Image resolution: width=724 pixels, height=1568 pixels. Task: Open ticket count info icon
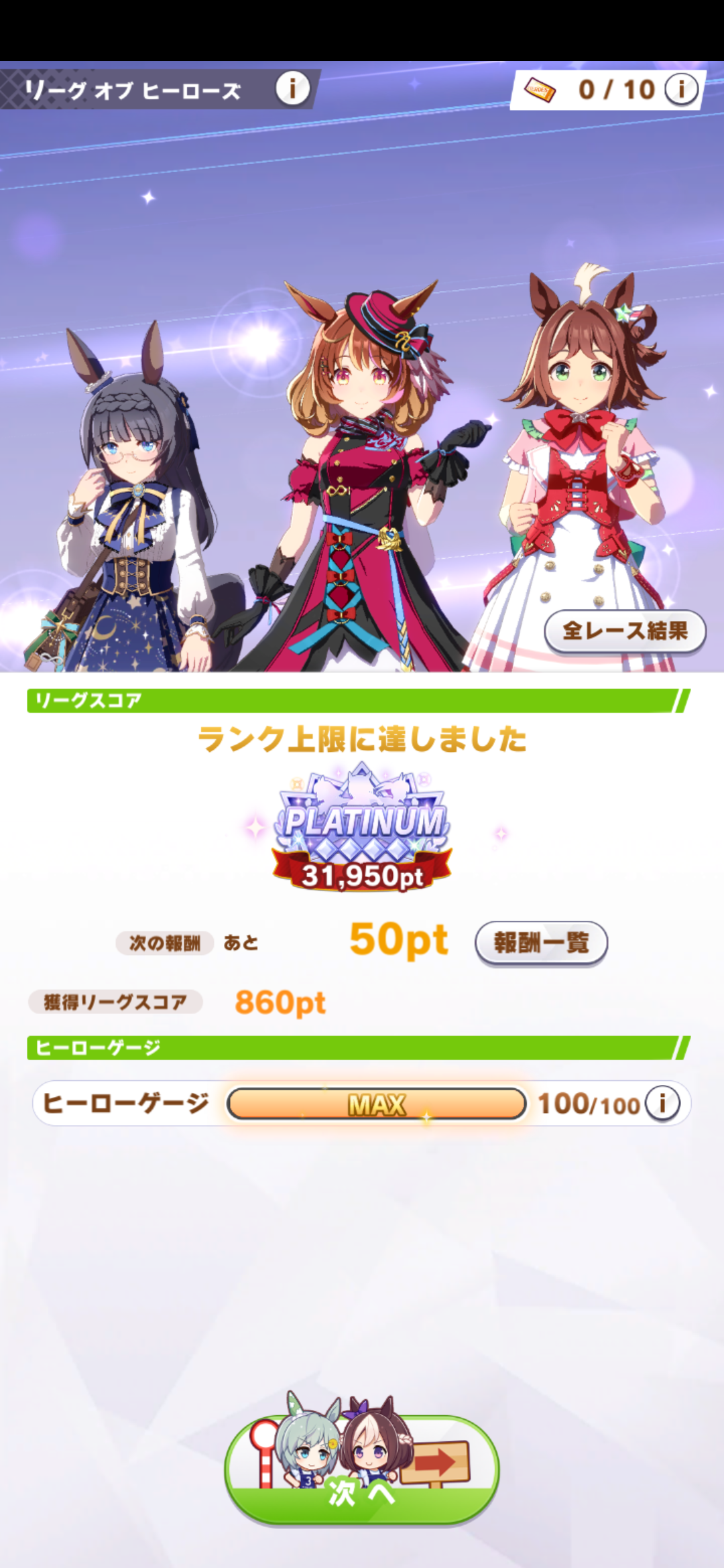[x=681, y=89]
